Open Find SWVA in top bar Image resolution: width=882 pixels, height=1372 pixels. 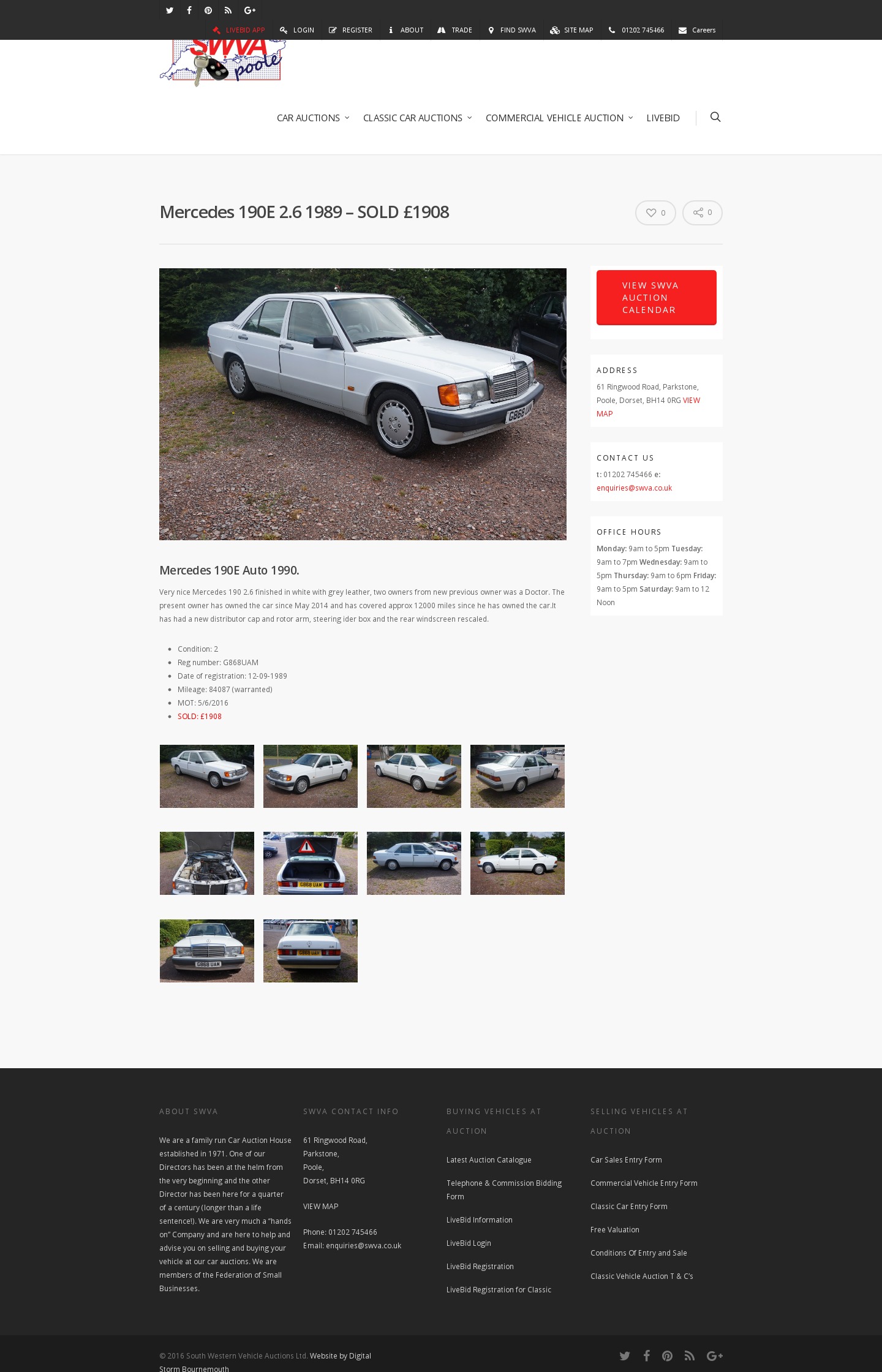pos(512,30)
